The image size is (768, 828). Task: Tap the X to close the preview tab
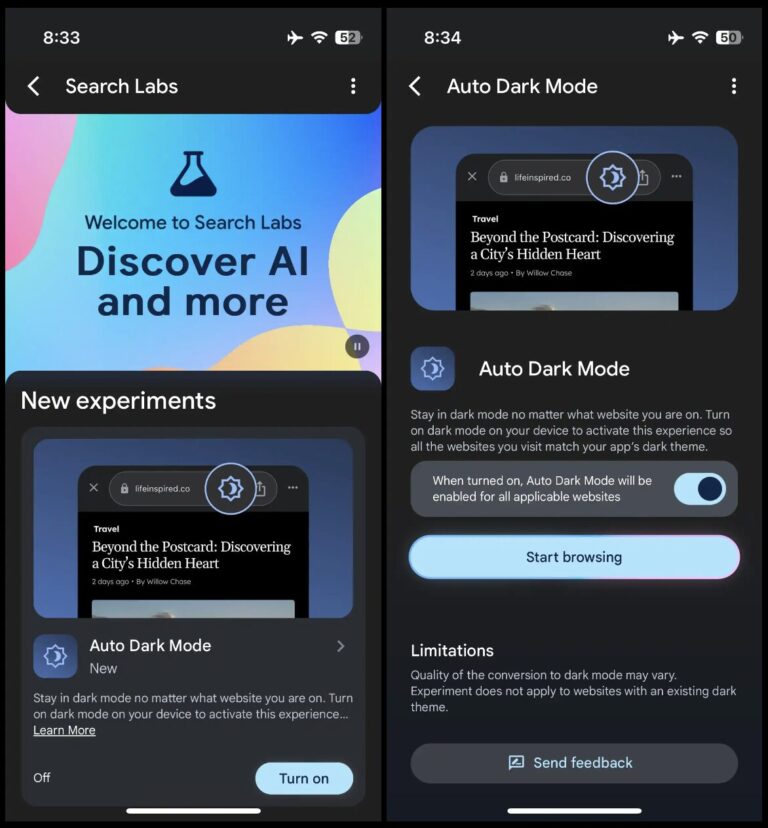(473, 176)
